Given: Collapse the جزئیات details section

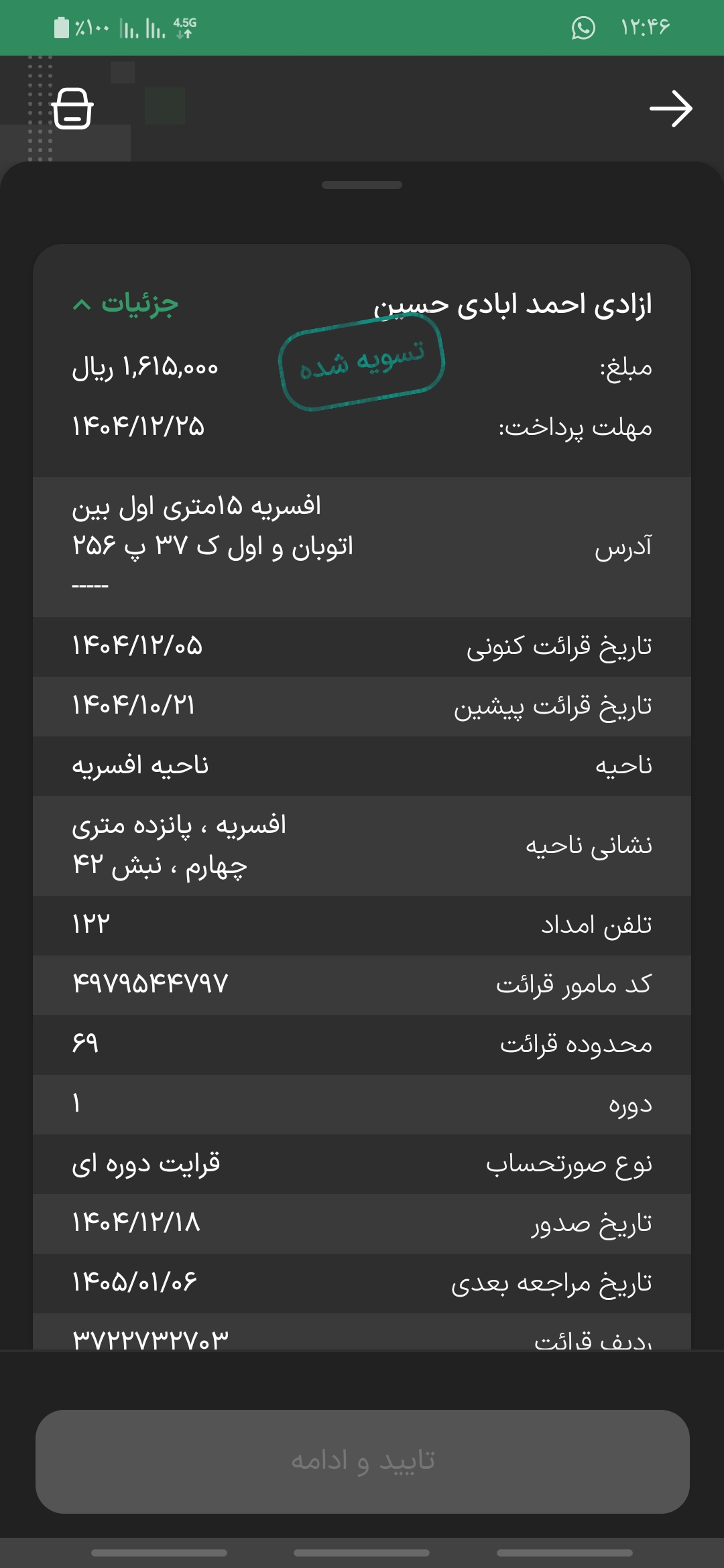Looking at the screenshot, I should (x=125, y=304).
